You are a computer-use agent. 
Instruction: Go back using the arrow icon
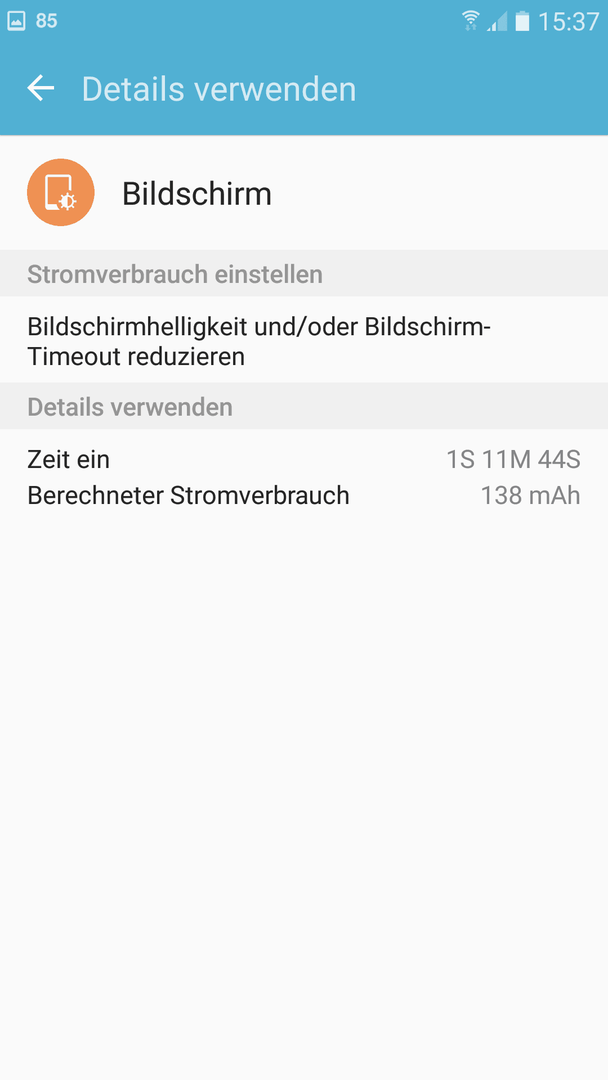pos(41,88)
